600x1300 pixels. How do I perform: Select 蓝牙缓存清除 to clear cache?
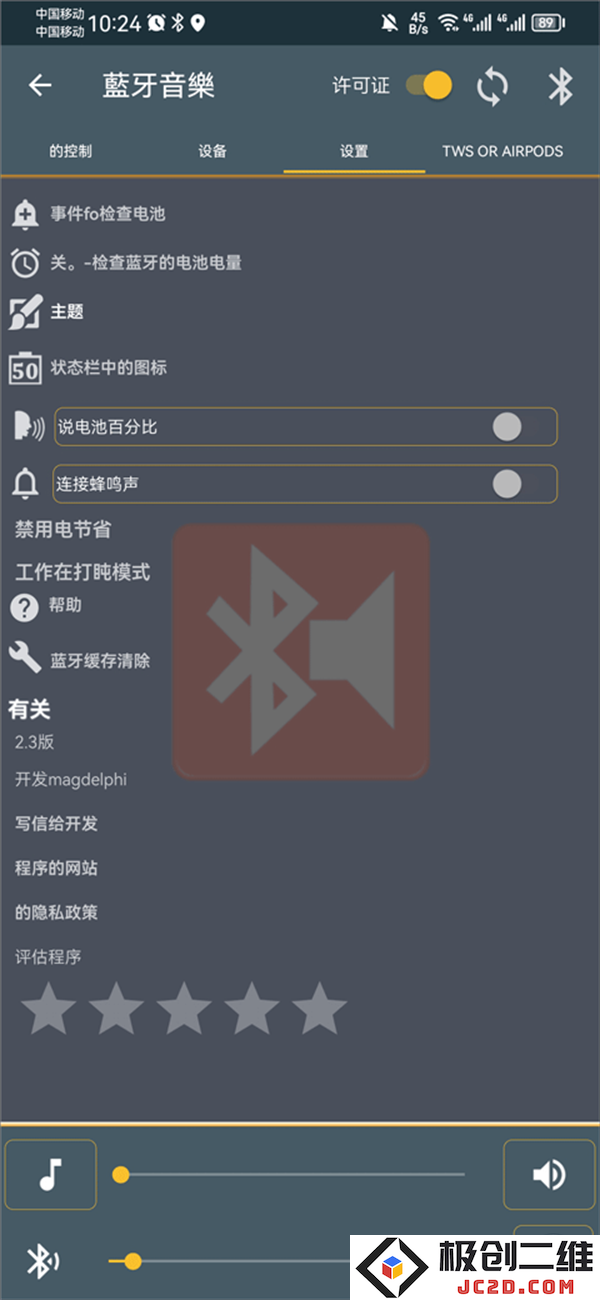coord(100,661)
